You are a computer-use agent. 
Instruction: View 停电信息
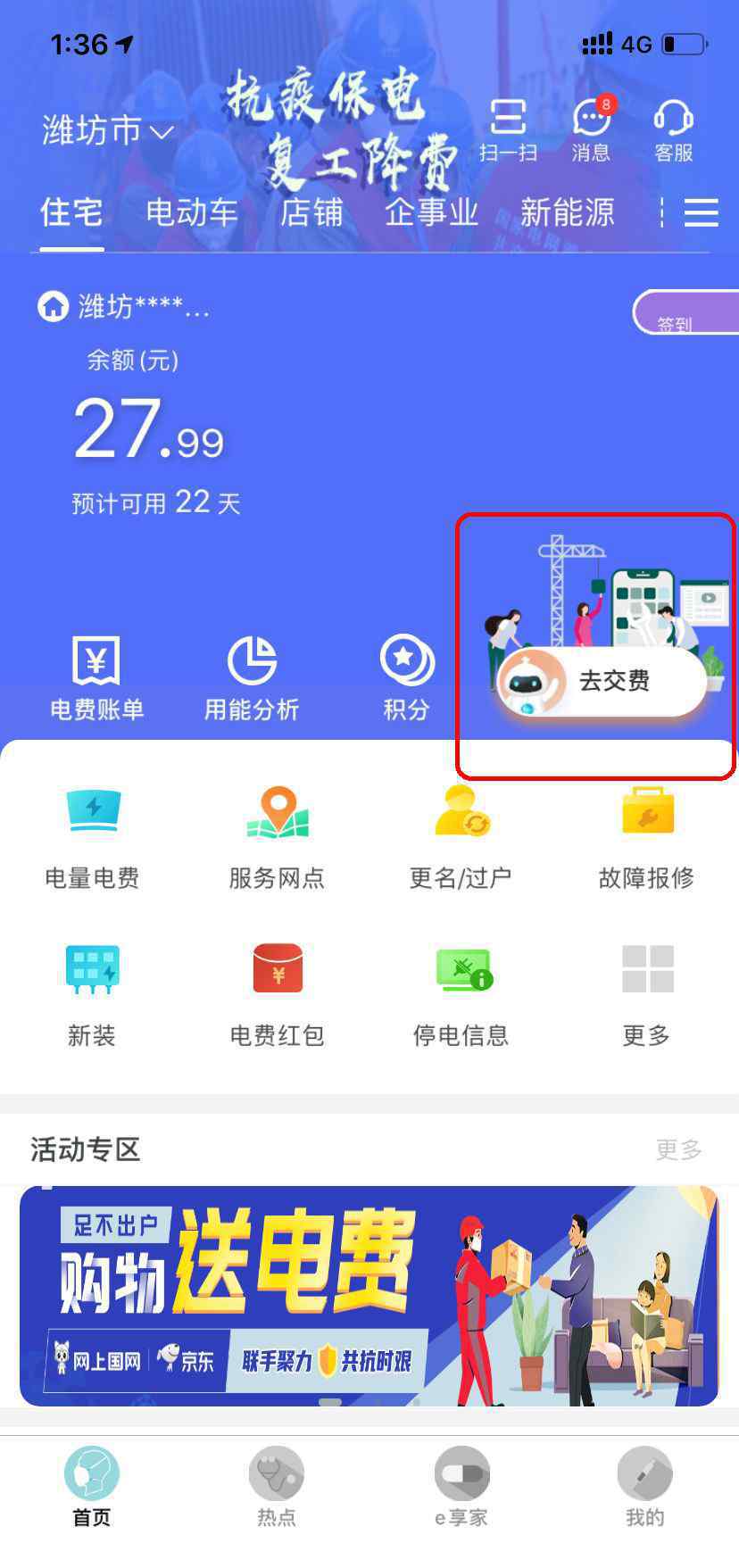461,994
